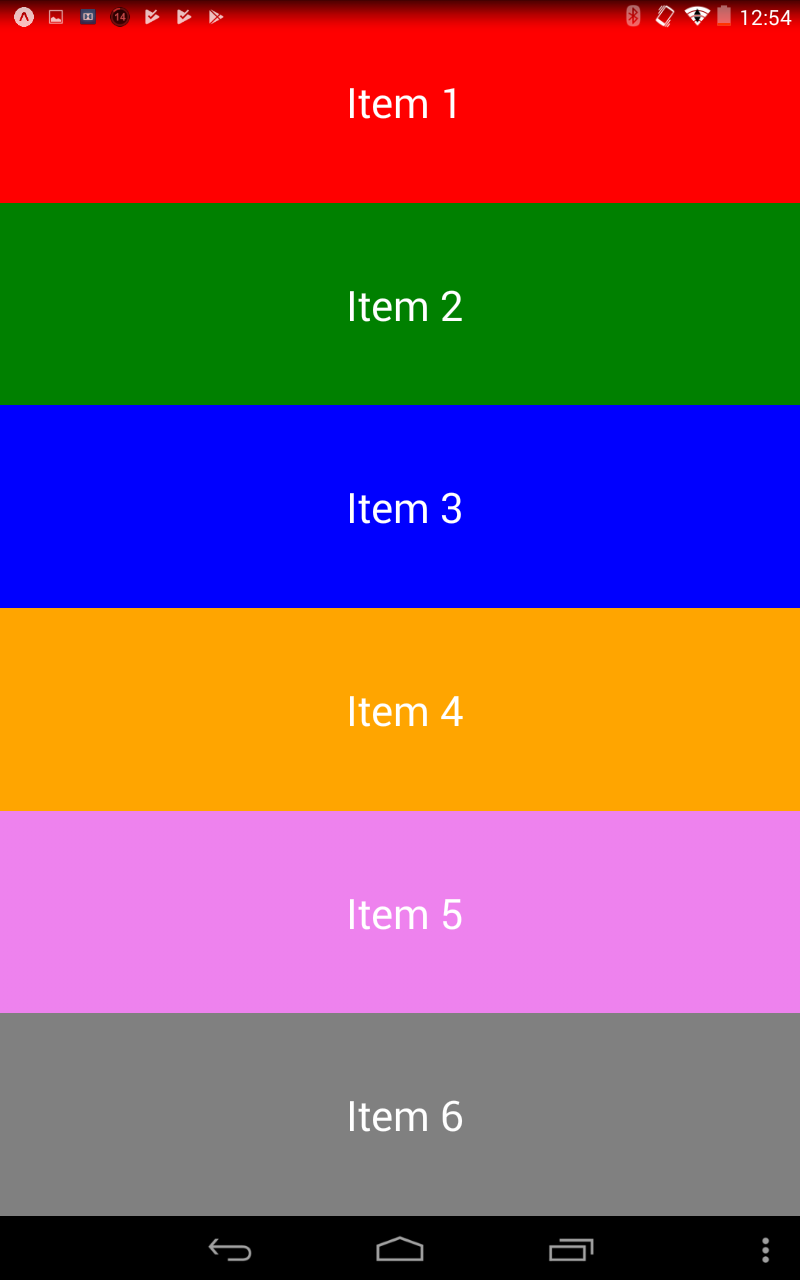Choose the orange Item 4 row

(400, 711)
